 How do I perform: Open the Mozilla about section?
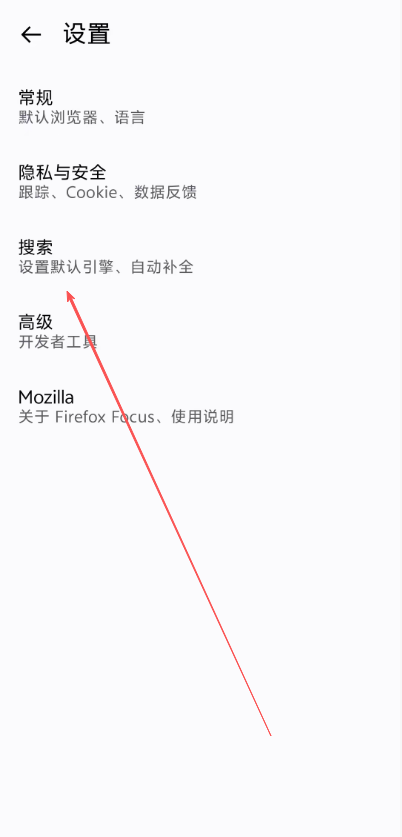tap(201, 406)
